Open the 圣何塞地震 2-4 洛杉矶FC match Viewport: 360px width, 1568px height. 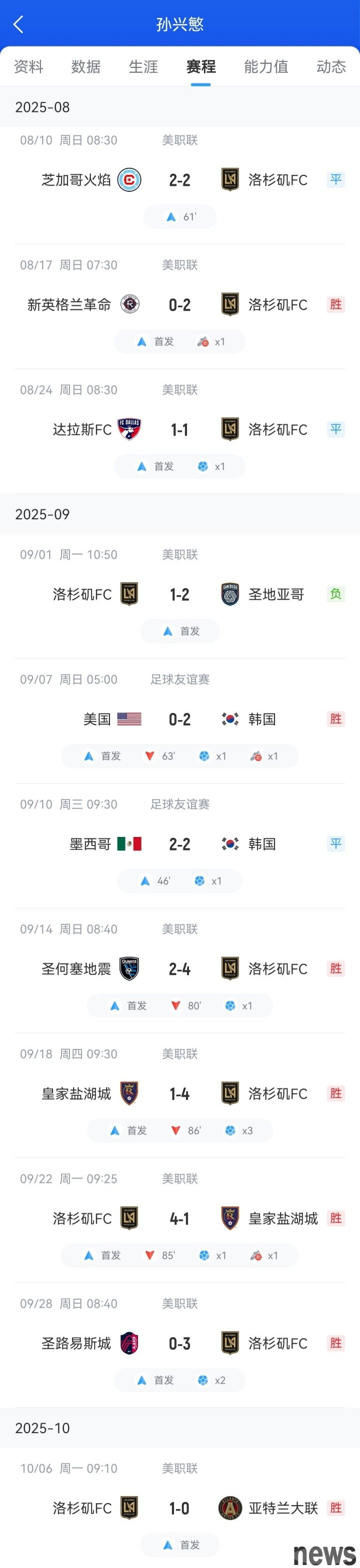pyautogui.click(x=179, y=969)
